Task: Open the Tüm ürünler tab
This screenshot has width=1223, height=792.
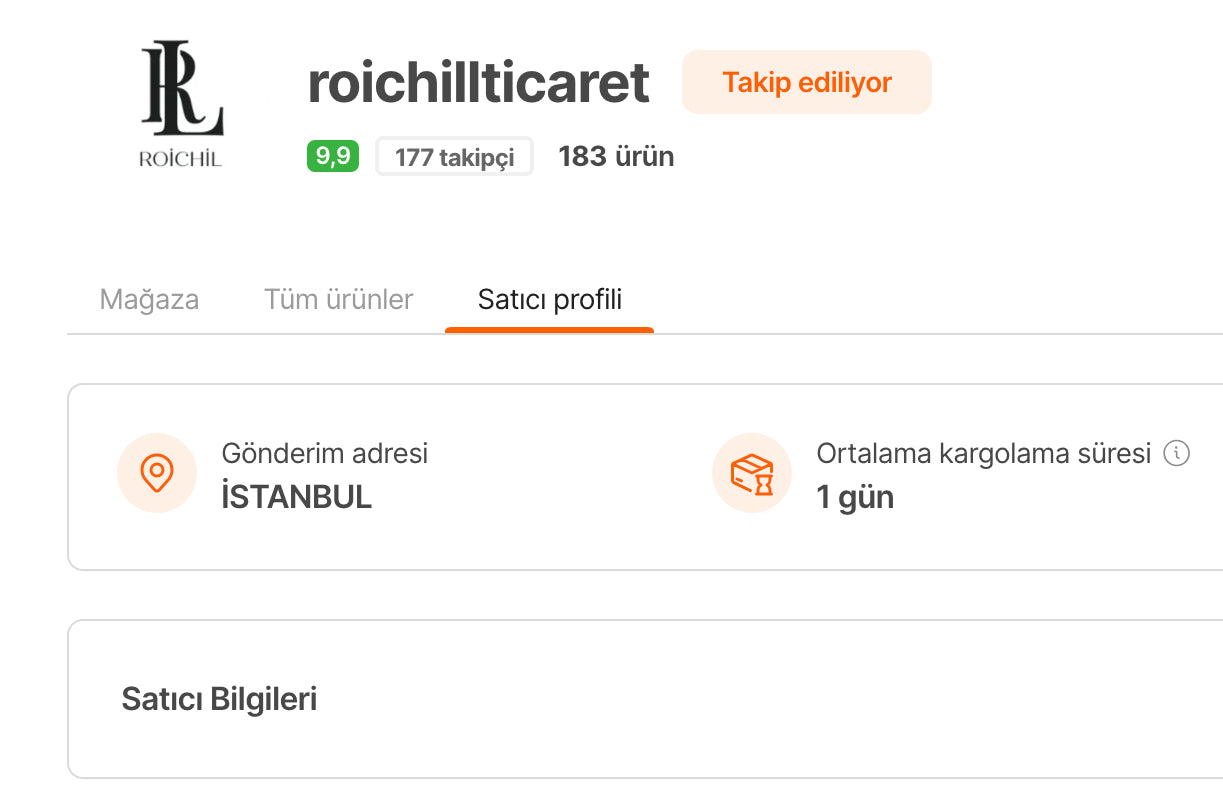Action: (x=338, y=299)
